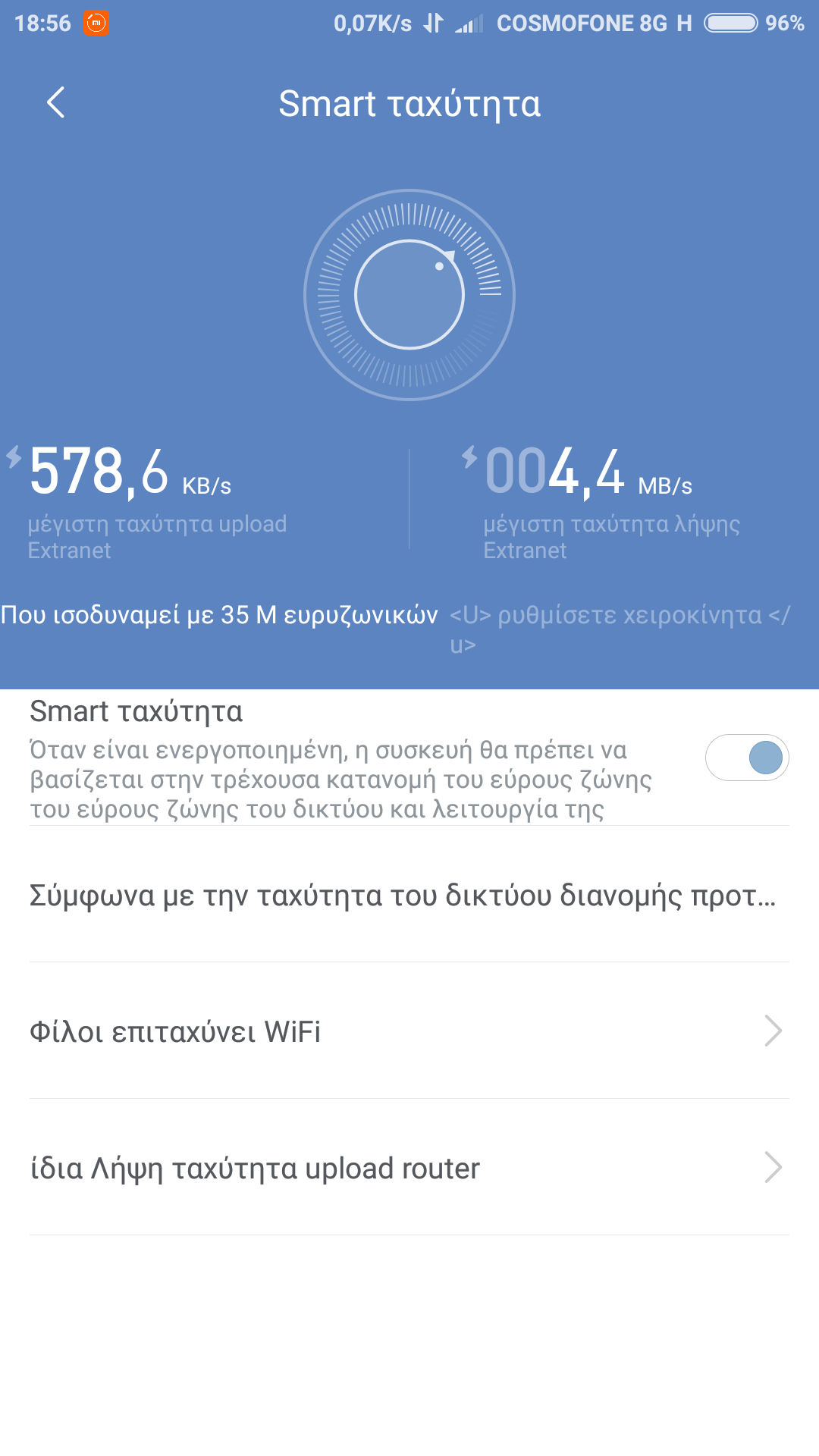Go back from Smart ταχύτητα screen
Image resolution: width=819 pixels, height=1456 pixels.
[55, 103]
